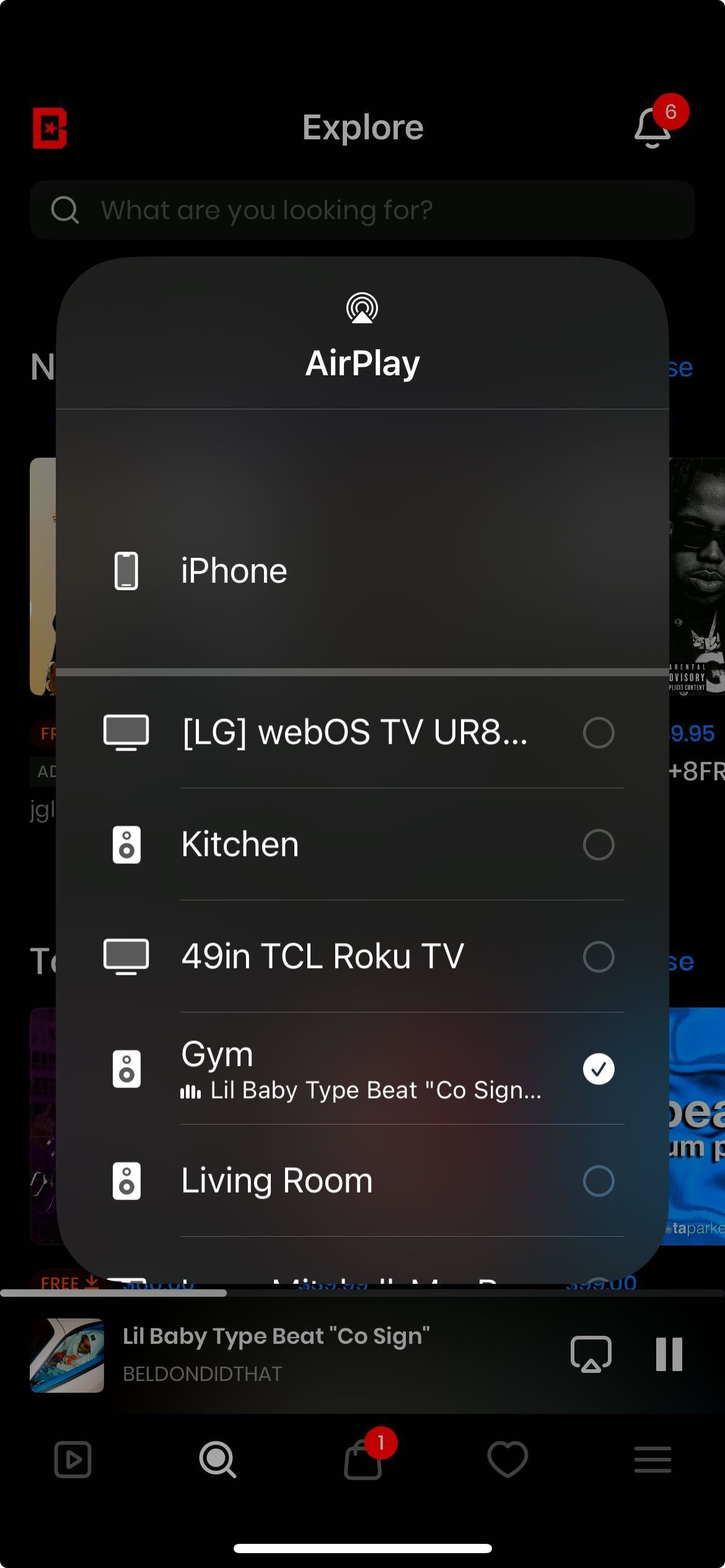The width and height of the screenshot is (725, 1568).
Task: Tap the search field "What are you looking for?"
Action: click(362, 210)
